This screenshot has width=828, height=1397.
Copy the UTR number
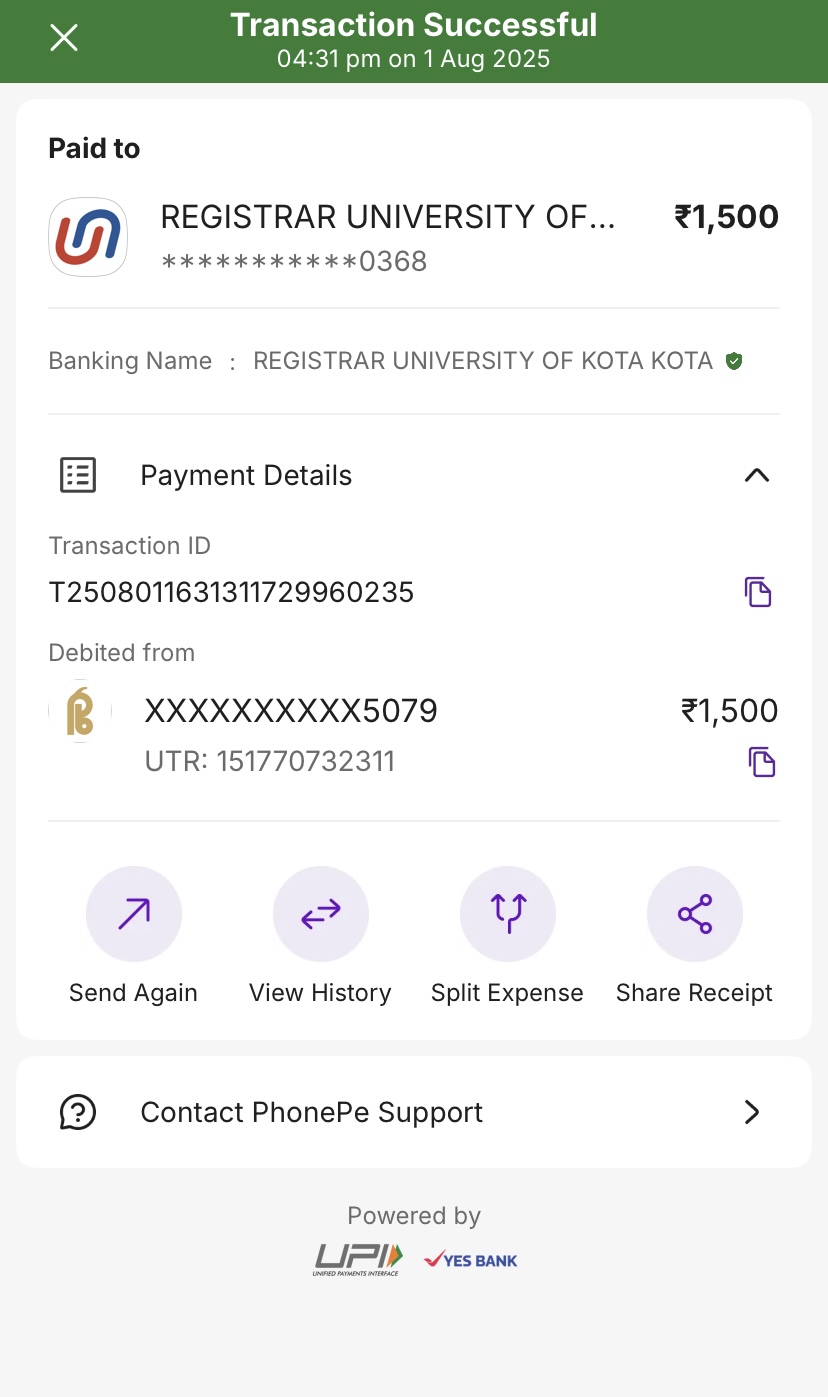[x=762, y=762]
